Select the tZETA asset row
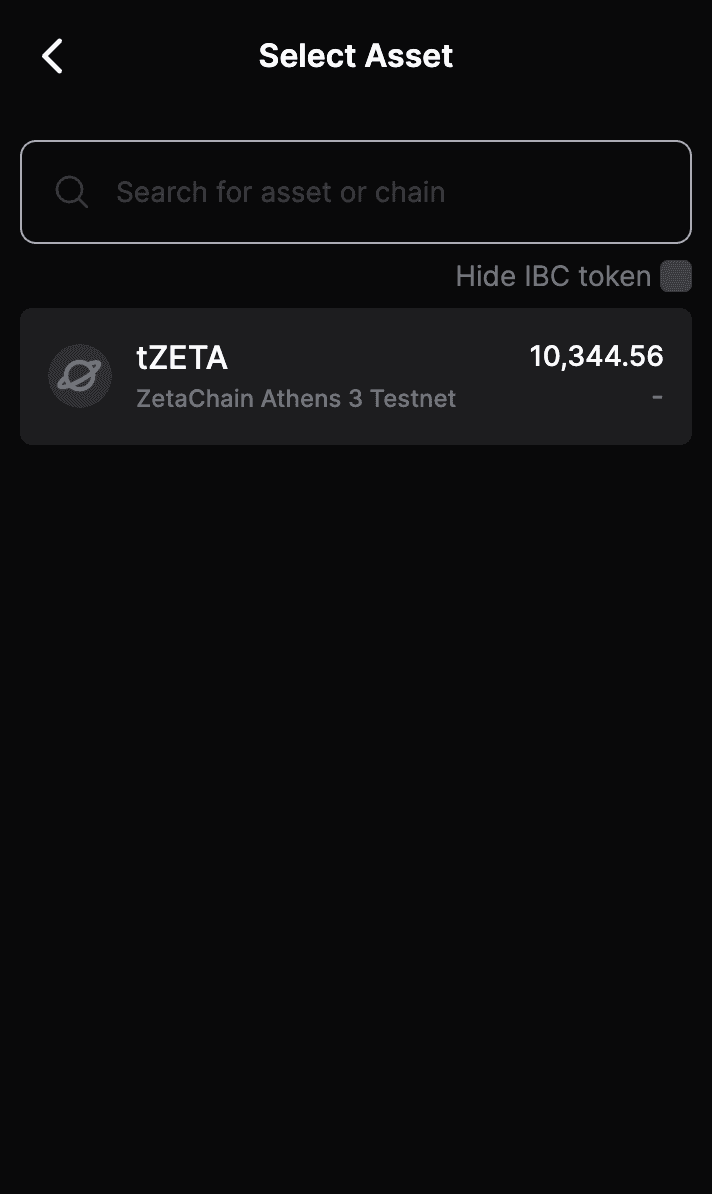The image size is (712, 1194). 356,376
